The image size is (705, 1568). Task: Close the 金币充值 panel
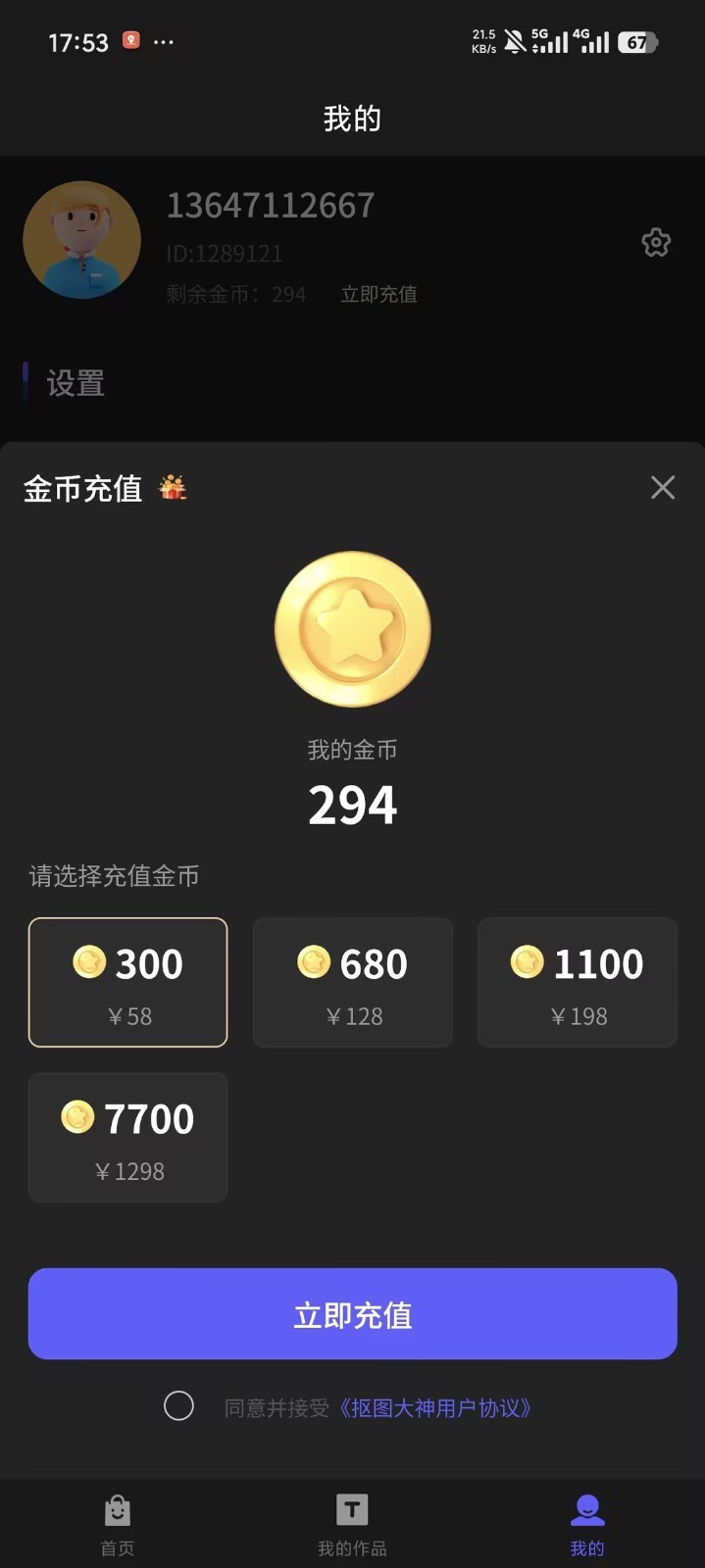pos(663,487)
